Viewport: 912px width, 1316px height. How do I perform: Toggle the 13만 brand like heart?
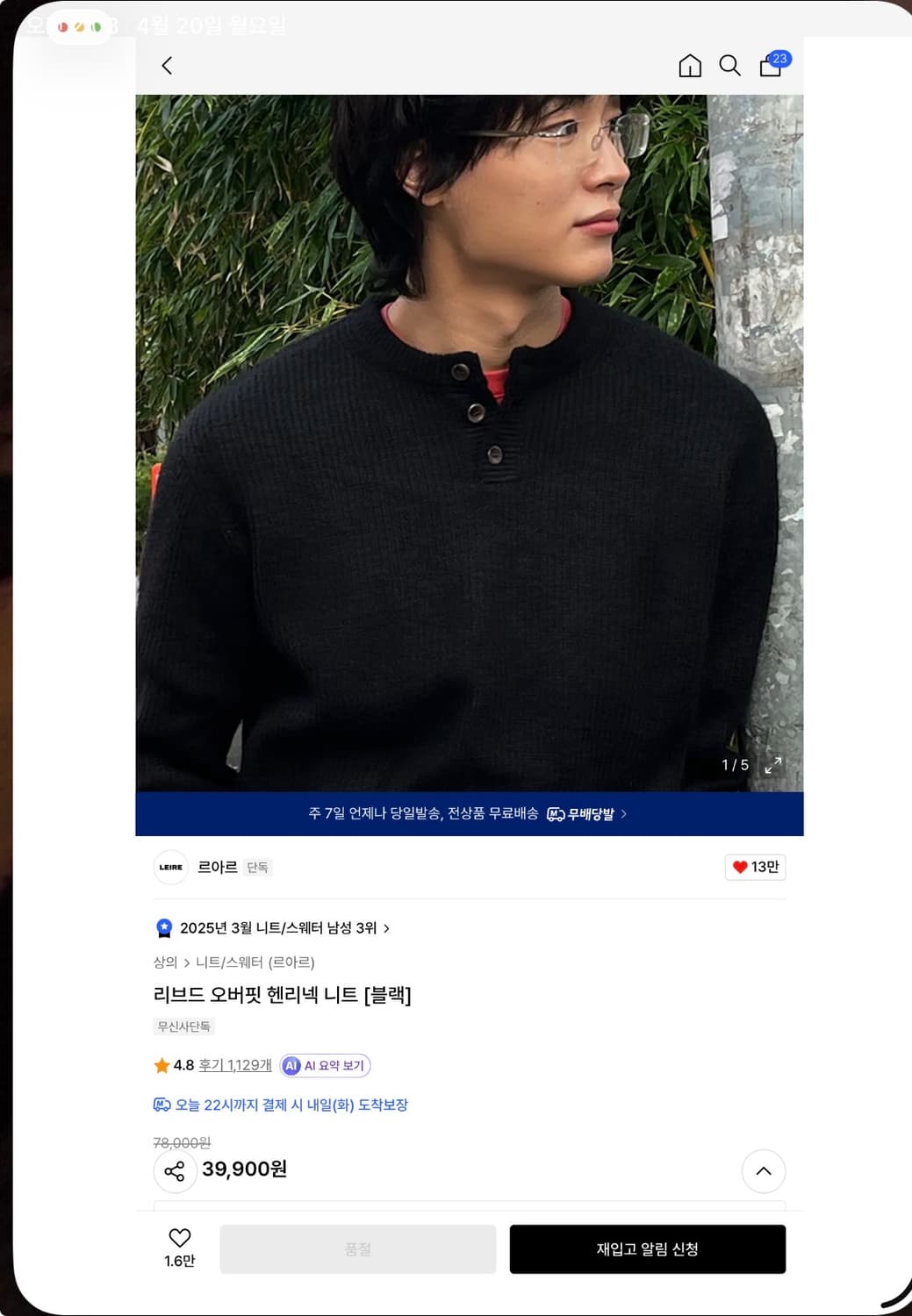click(x=754, y=867)
